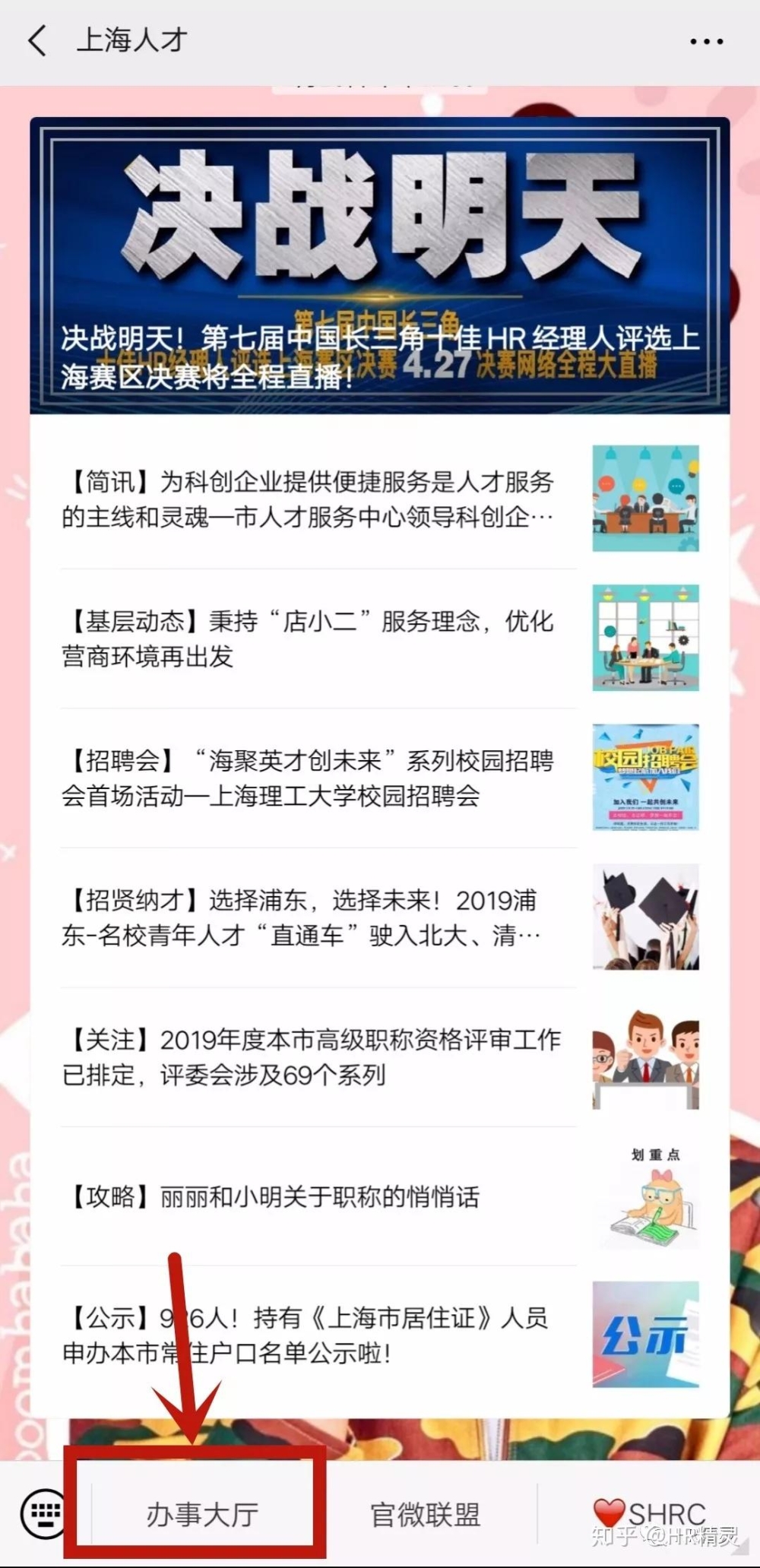Open the 官微联盟 menu

(x=426, y=1514)
